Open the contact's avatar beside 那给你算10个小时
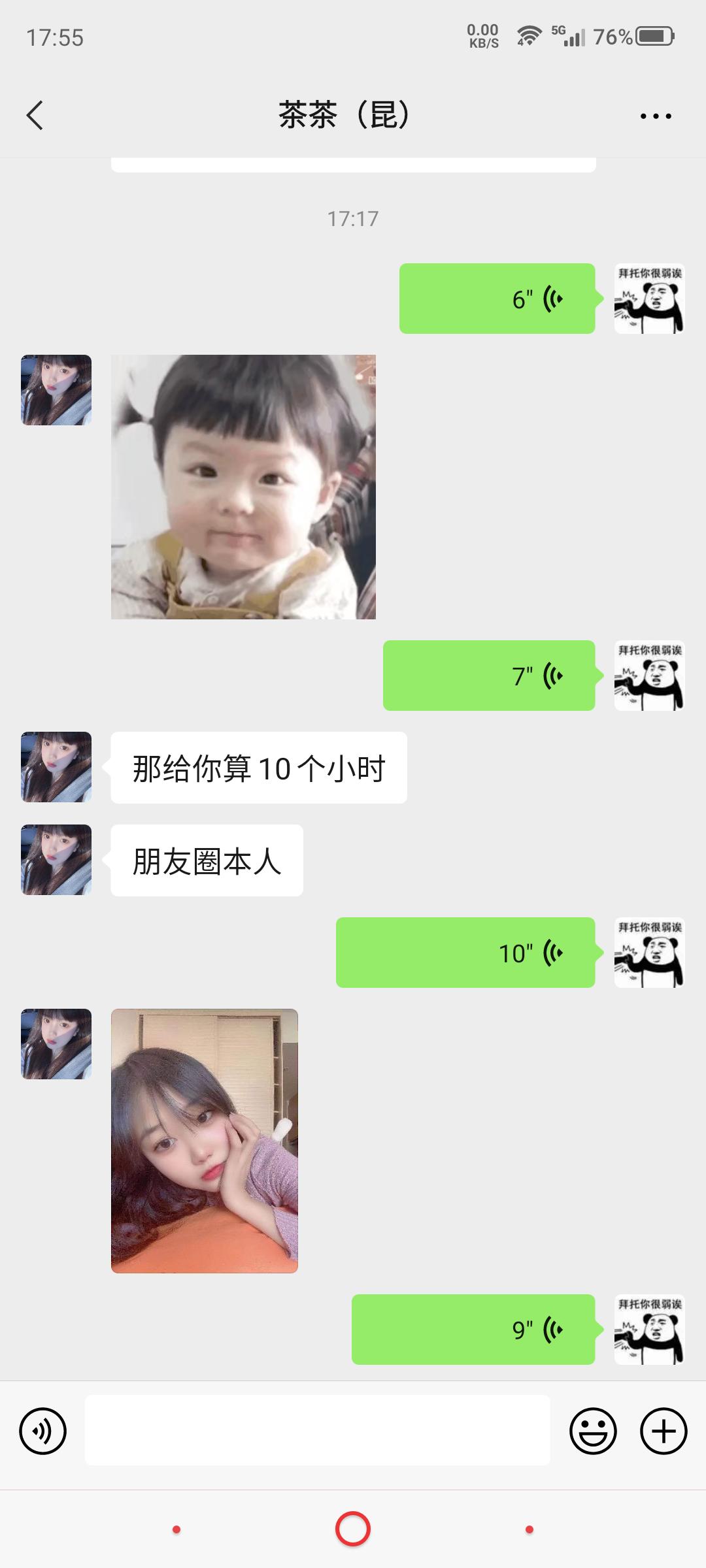 click(x=56, y=767)
